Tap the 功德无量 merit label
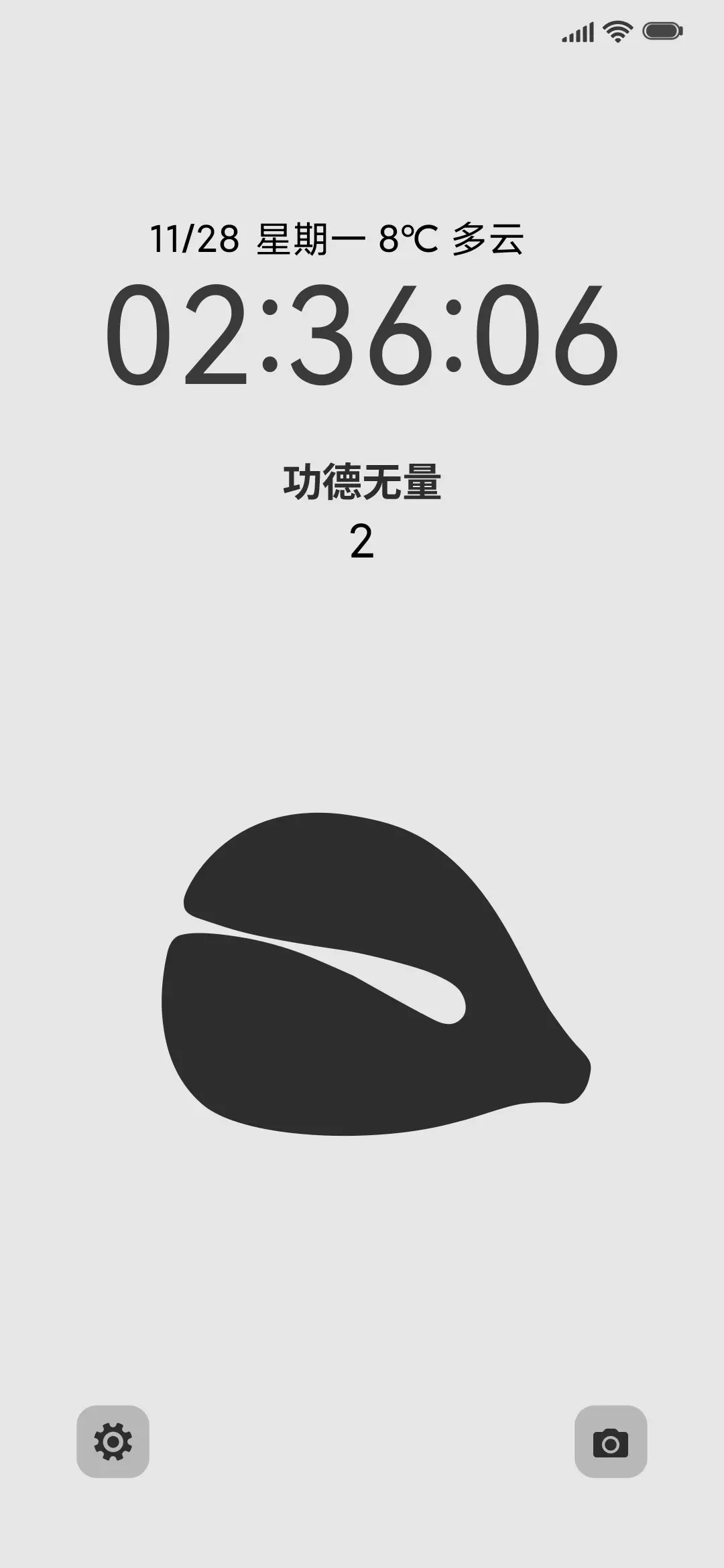 362,480
